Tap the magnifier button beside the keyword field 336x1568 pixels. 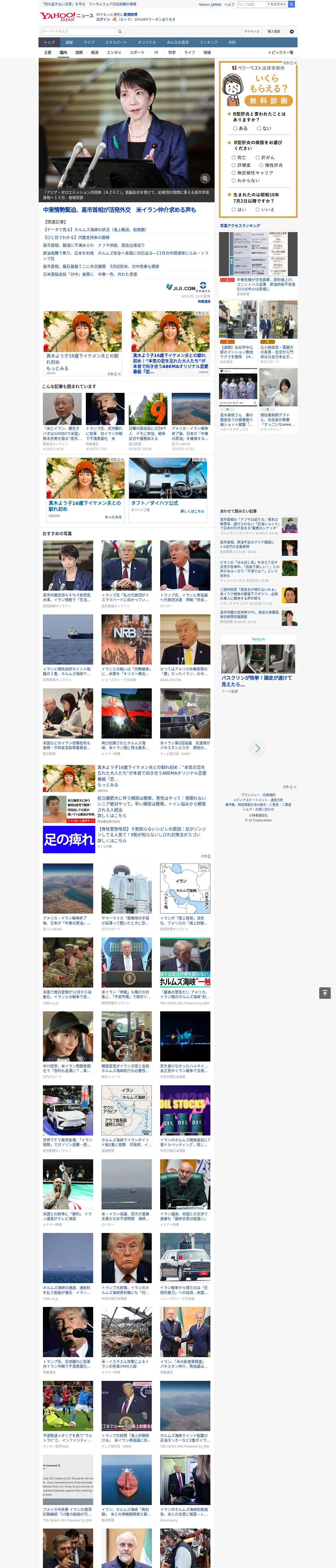pos(120,32)
